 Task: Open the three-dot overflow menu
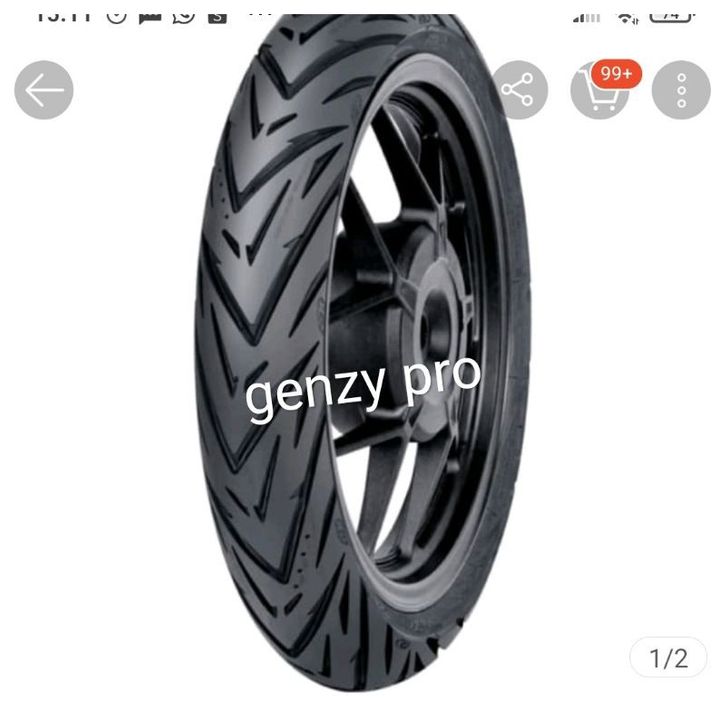pyautogui.click(x=681, y=91)
